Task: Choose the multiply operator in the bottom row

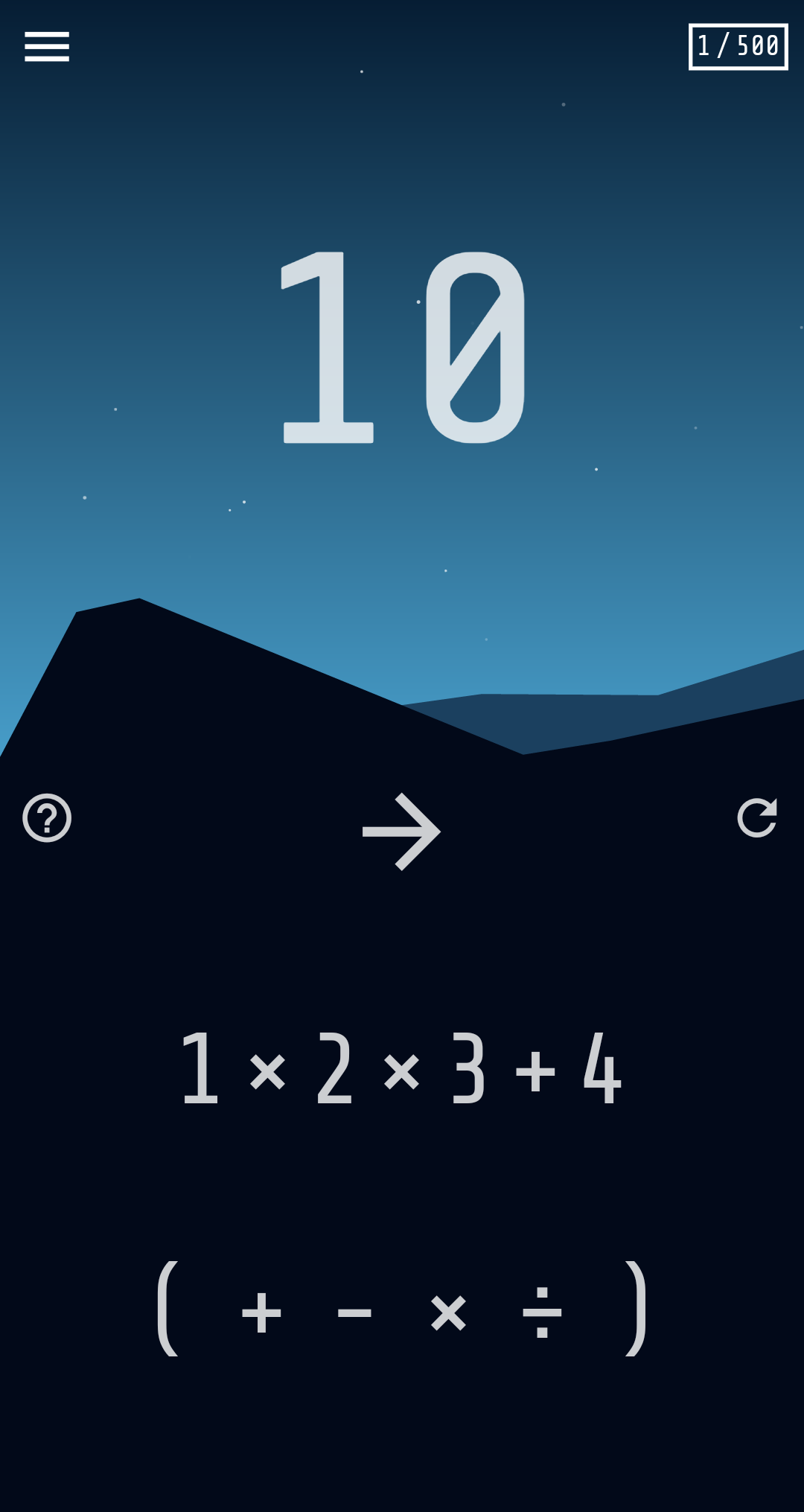Action: [448, 1312]
